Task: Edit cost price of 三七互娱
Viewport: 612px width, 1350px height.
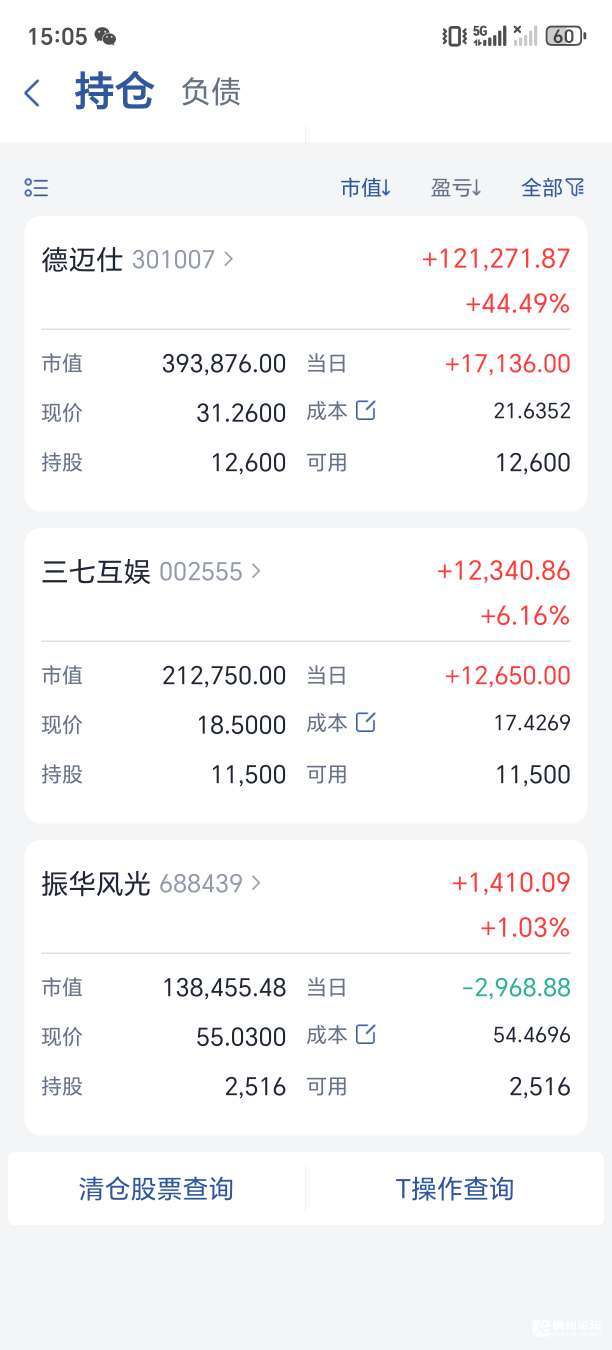Action: [x=366, y=722]
